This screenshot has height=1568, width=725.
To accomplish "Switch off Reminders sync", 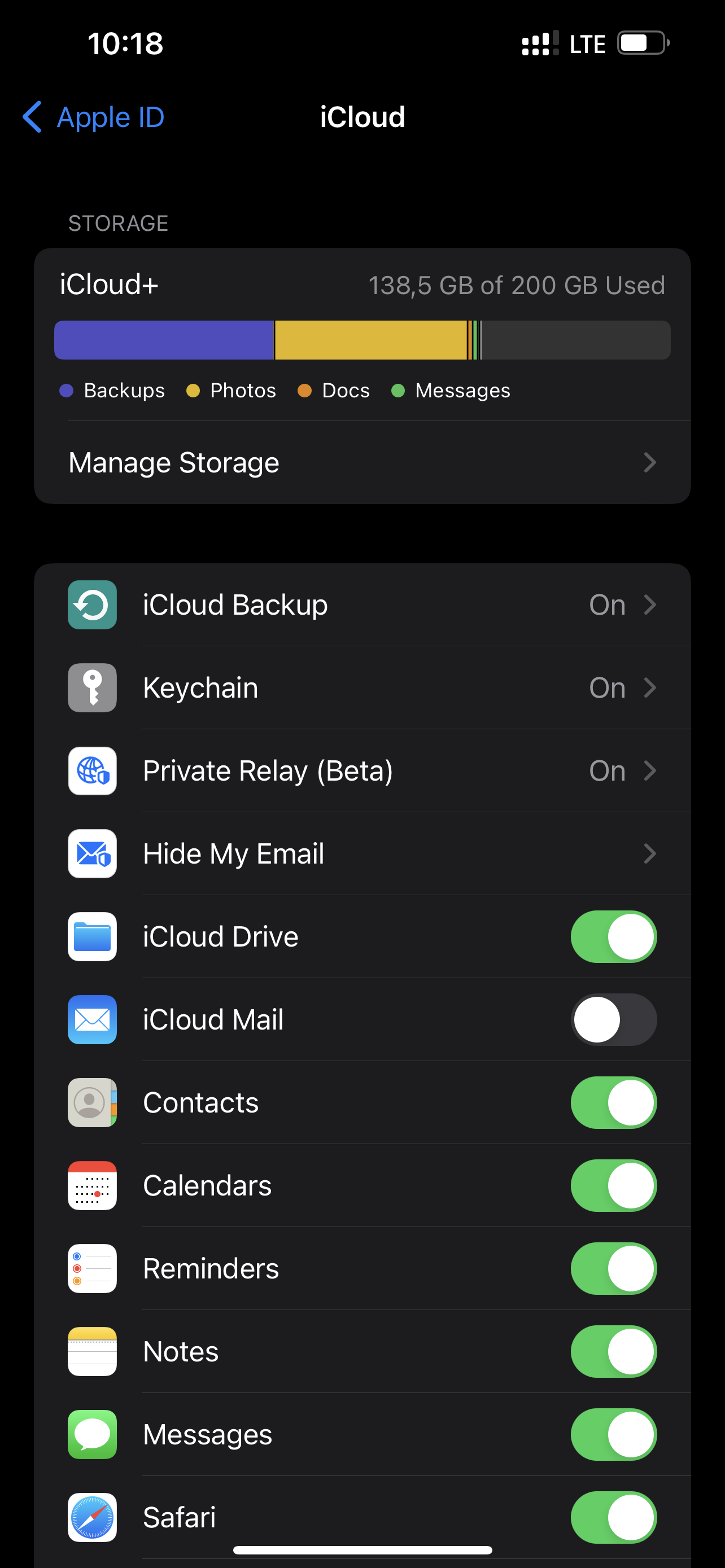I will point(613,1268).
